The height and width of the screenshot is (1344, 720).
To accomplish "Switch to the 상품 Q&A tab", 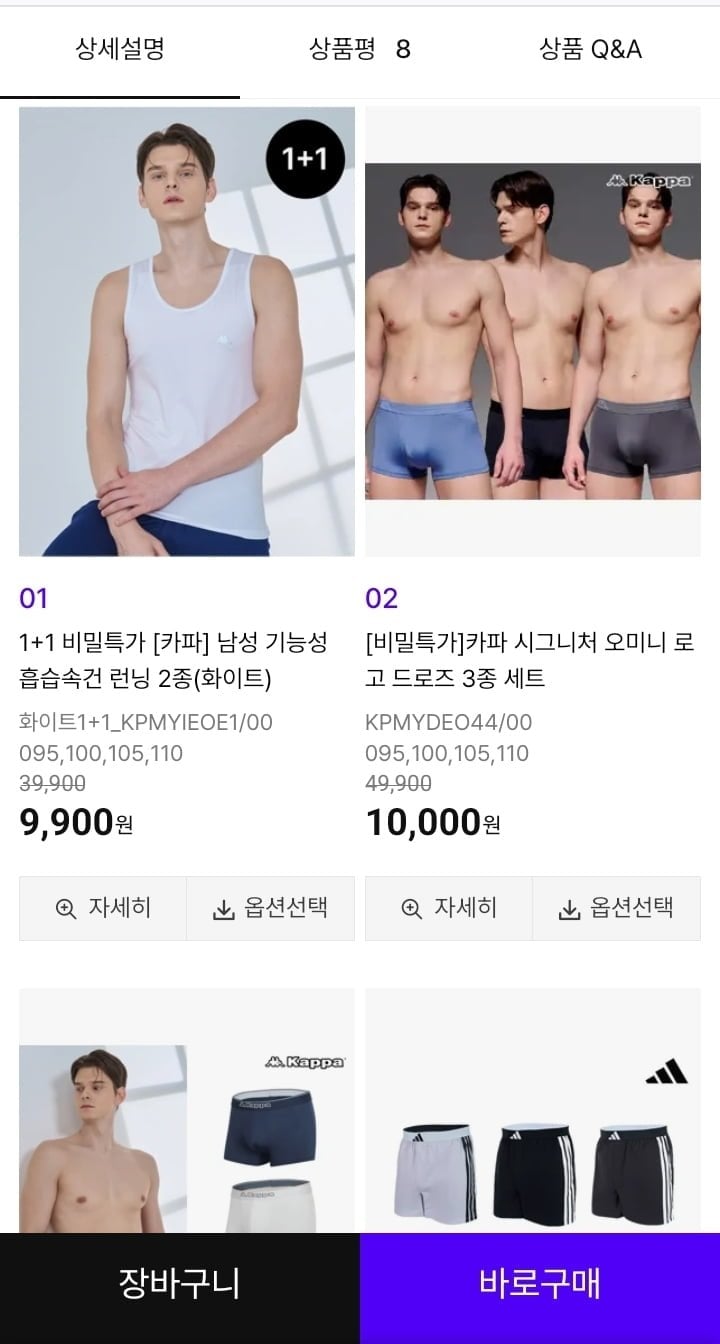I will tap(600, 49).
